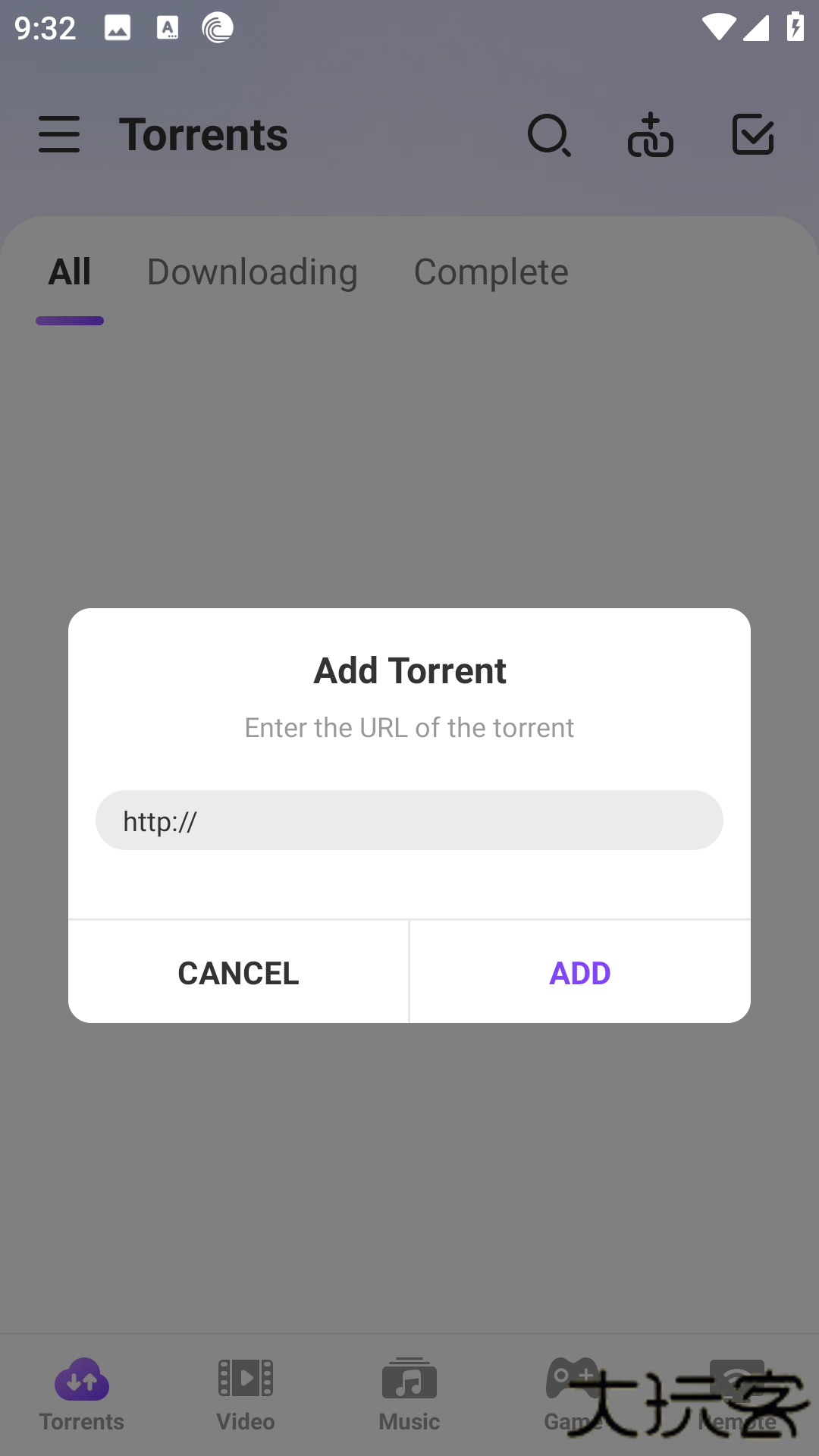Cancel the Add Torrent dialog

(x=238, y=972)
